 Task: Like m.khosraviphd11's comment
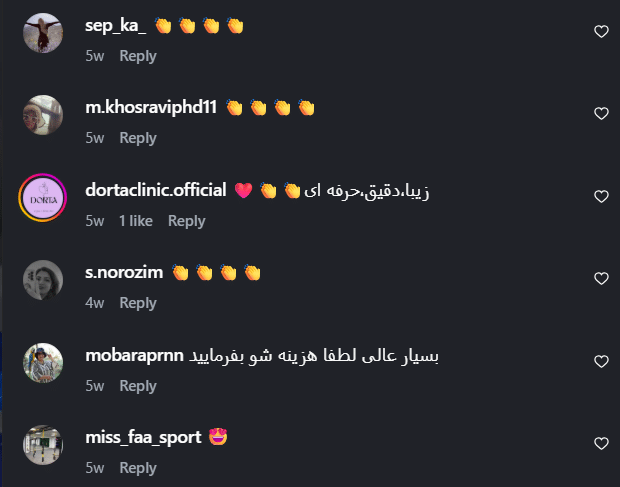pyautogui.click(x=601, y=114)
